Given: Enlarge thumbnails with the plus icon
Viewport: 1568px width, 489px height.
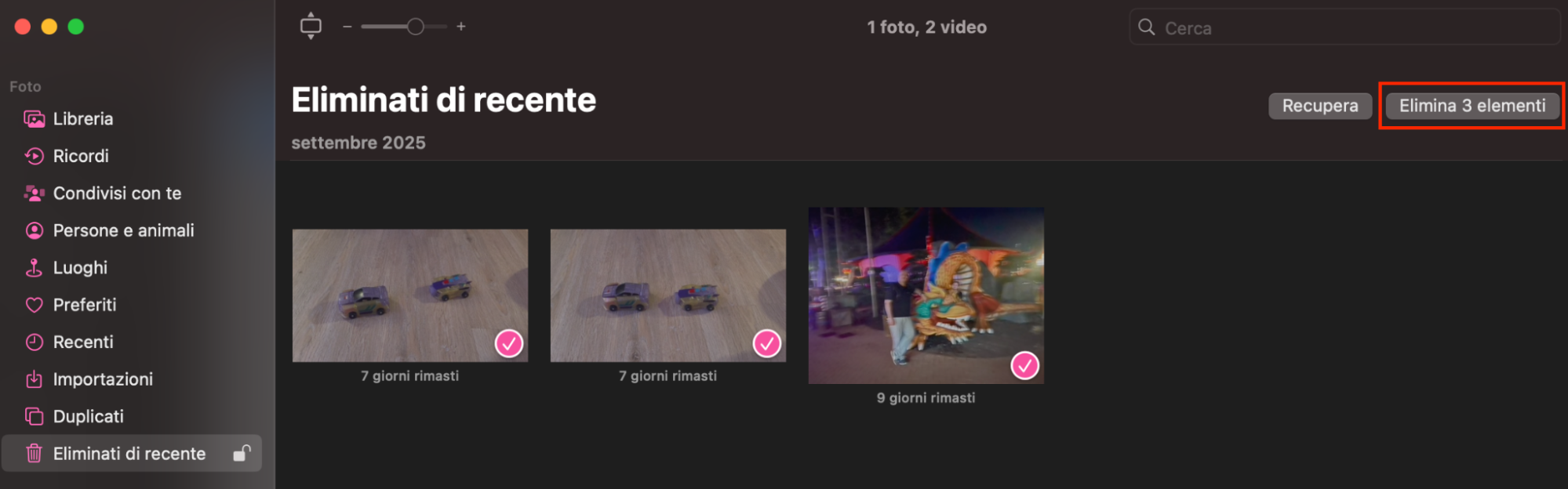Looking at the screenshot, I should click(x=461, y=27).
